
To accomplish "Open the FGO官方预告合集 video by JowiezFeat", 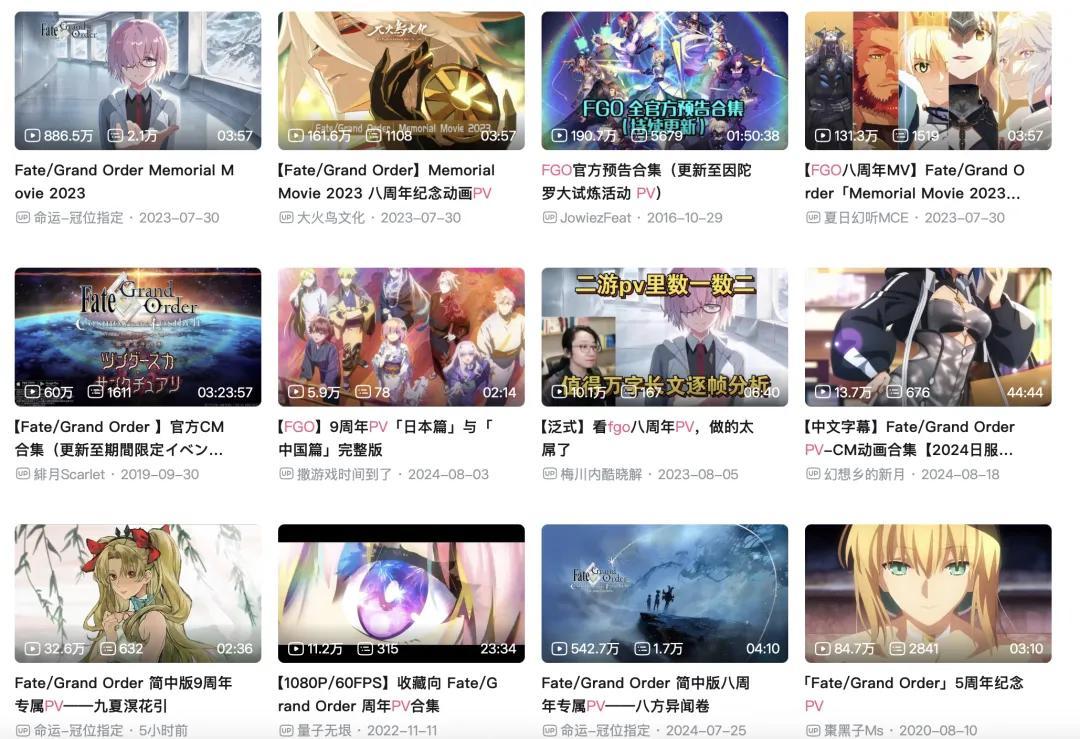I will (664, 80).
